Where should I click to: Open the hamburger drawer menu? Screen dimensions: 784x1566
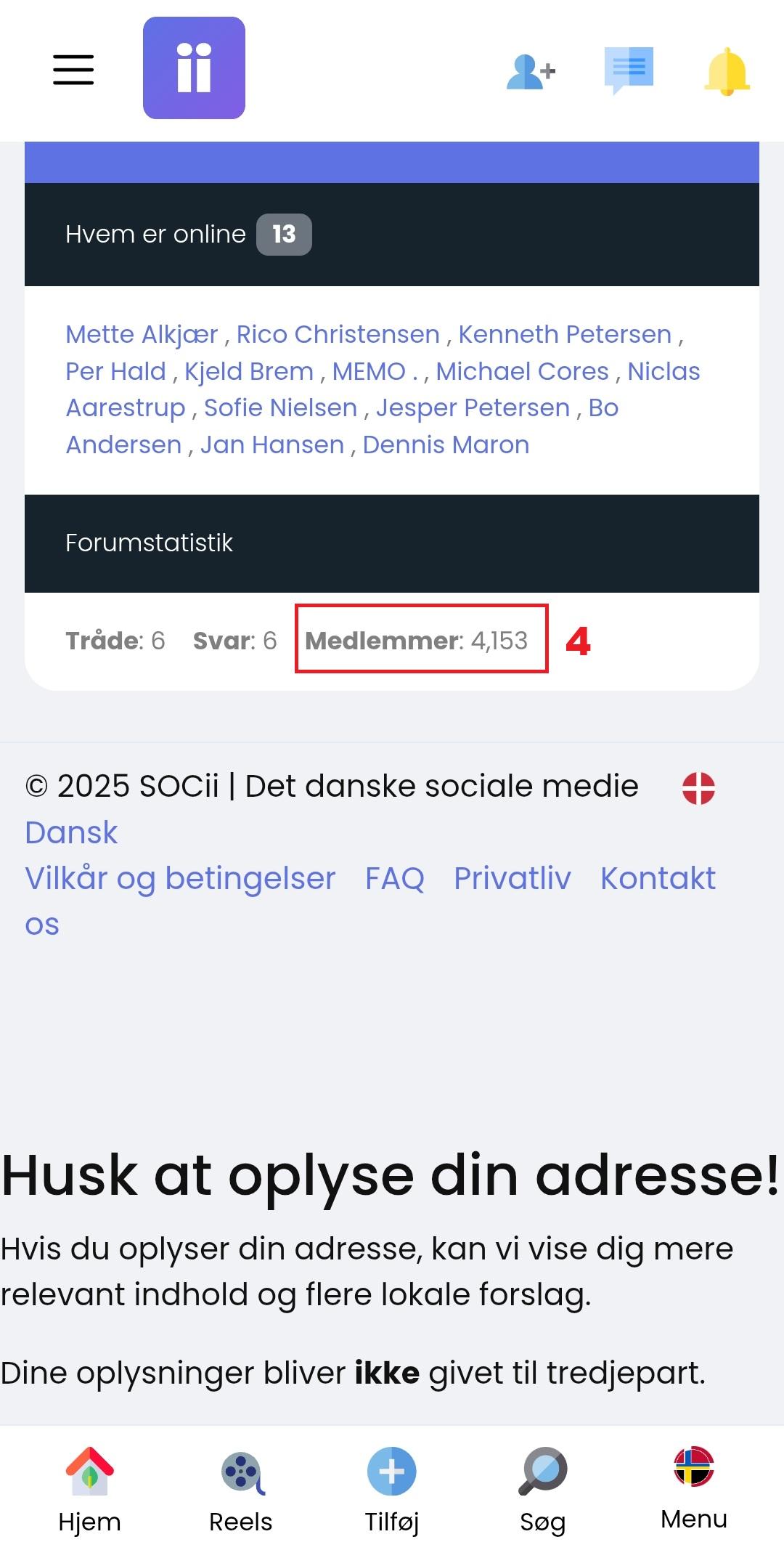click(73, 70)
